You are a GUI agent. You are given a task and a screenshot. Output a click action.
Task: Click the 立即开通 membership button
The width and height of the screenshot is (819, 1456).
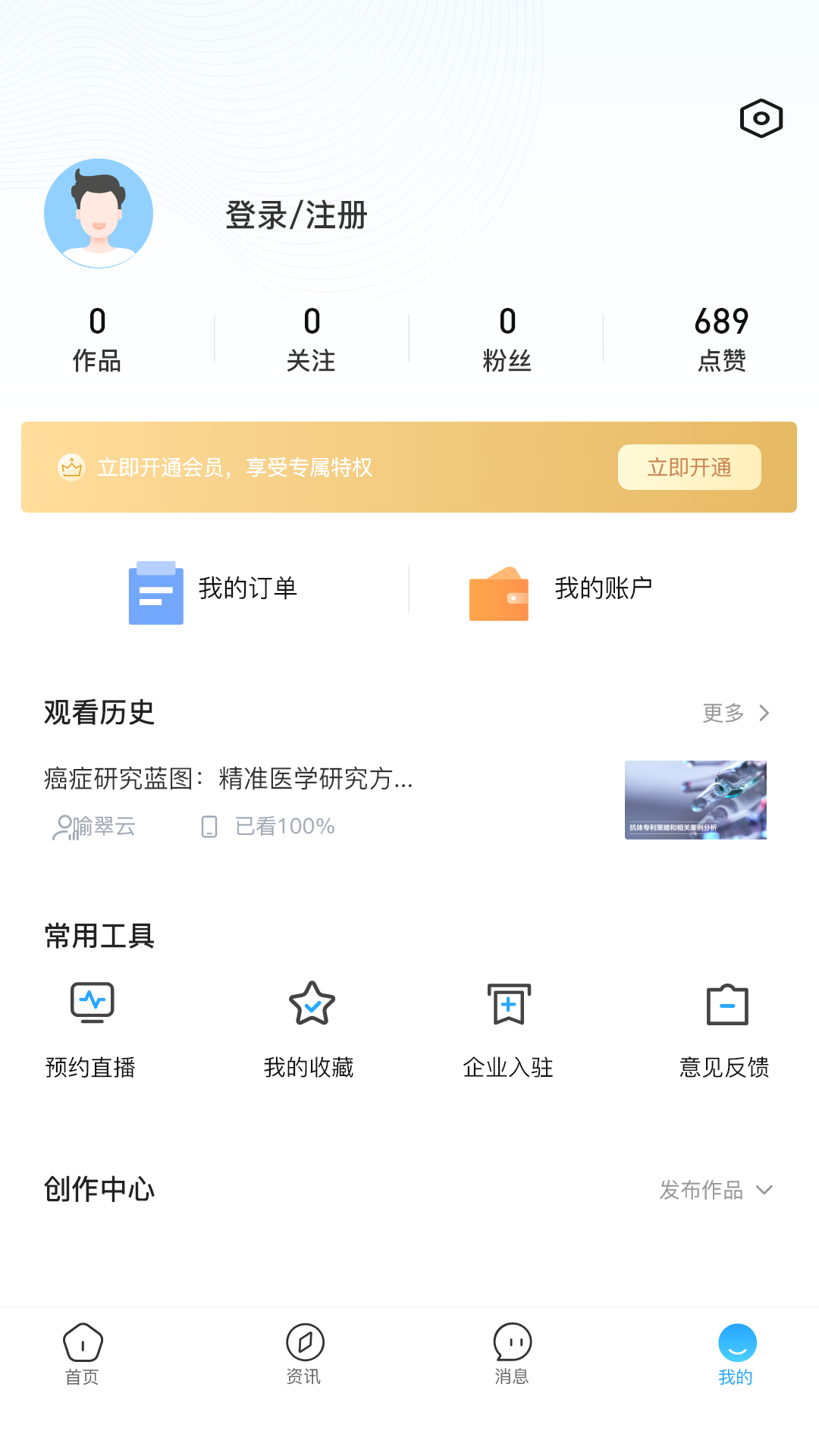coord(689,467)
